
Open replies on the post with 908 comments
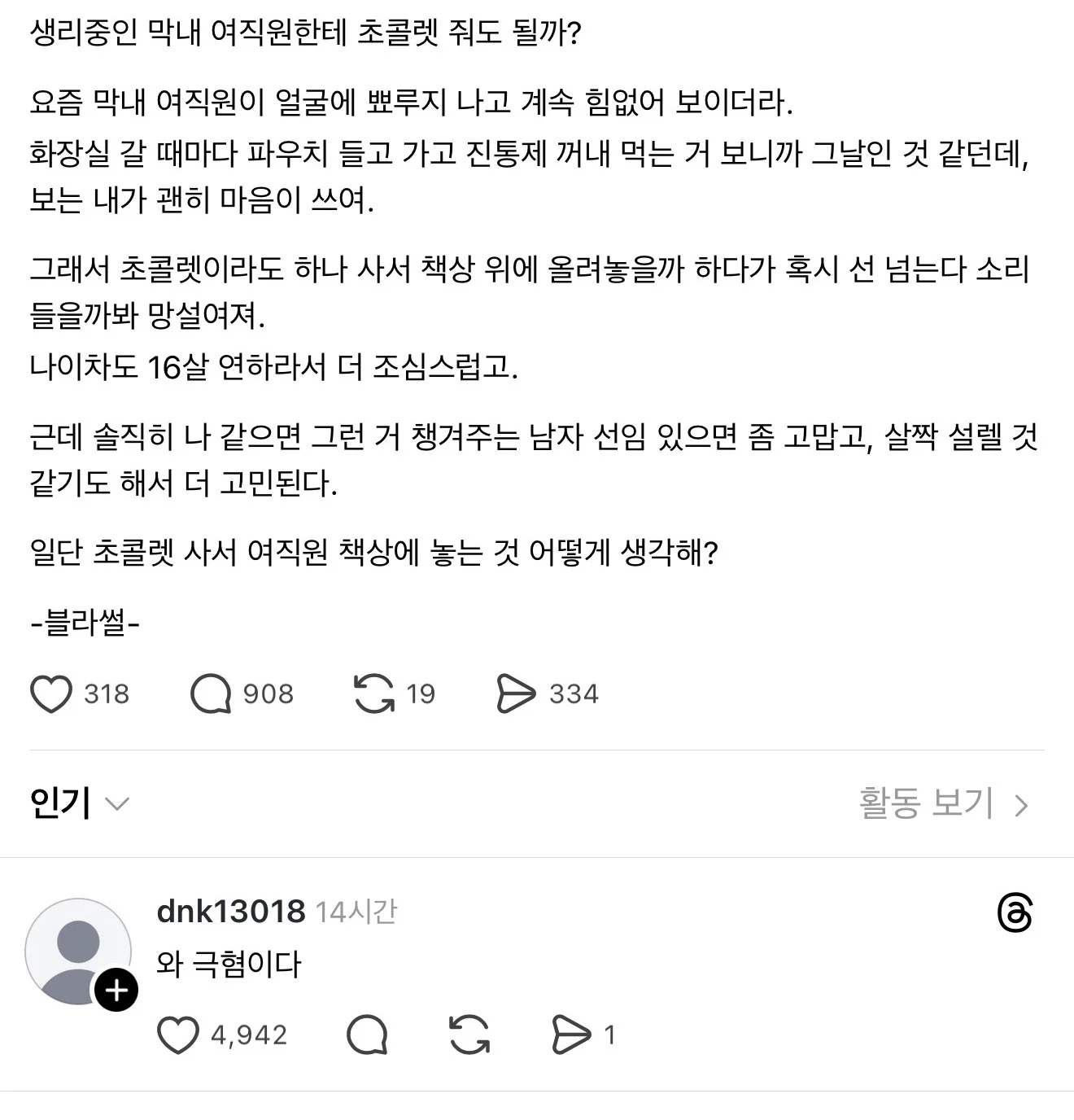(211, 694)
